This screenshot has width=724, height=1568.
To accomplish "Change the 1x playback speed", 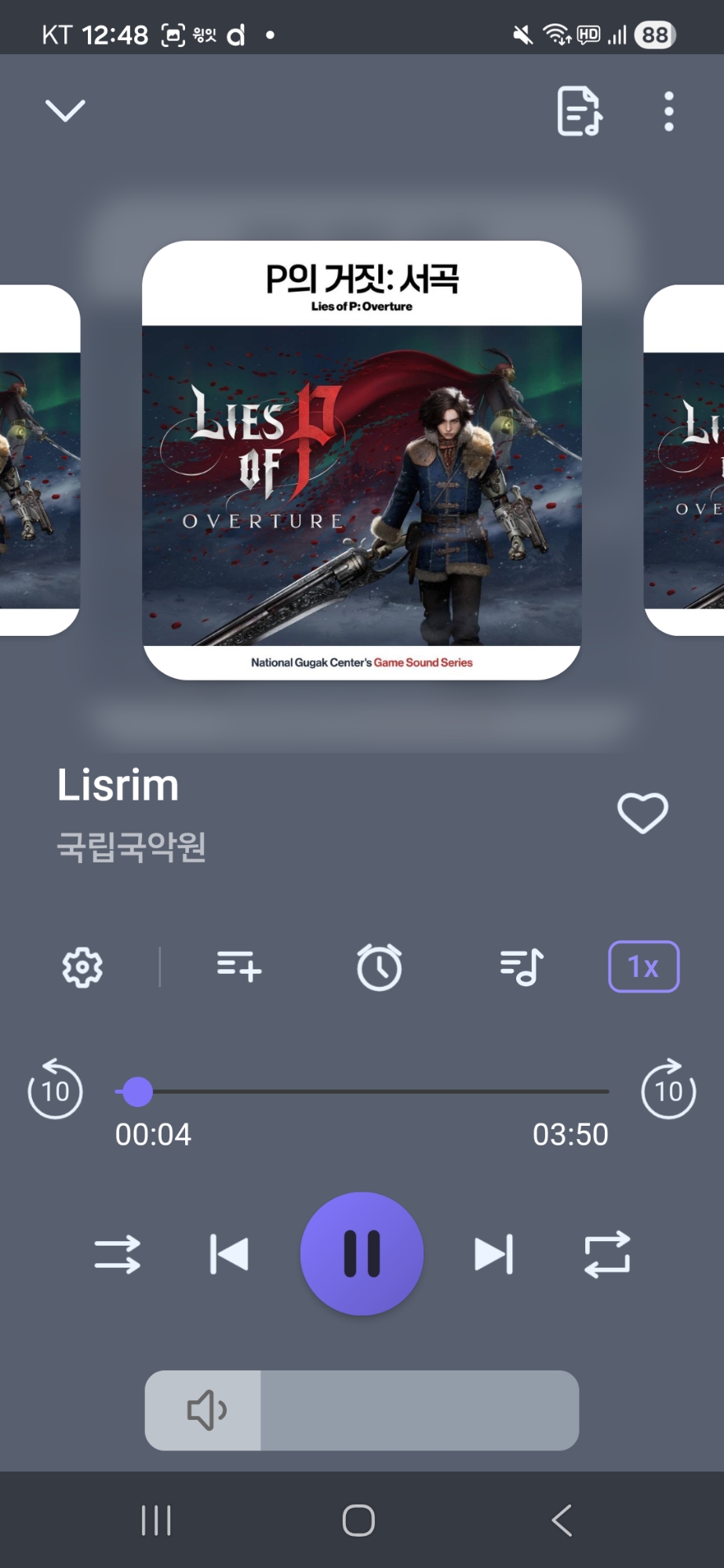I will coord(643,967).
